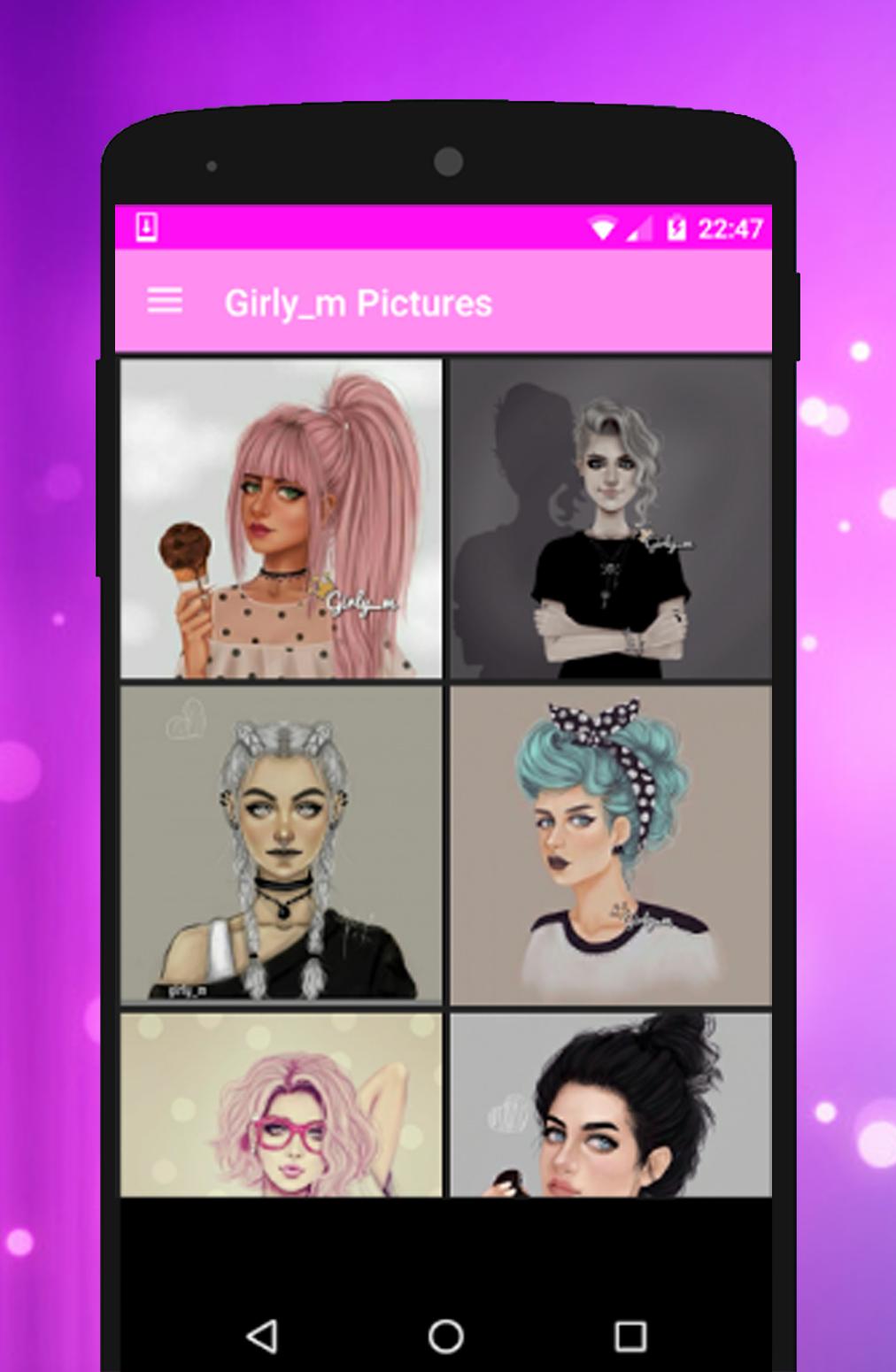Screen dimensions: 896x1372
Task: Tap the charging battery icon
Action: (676, 228)
